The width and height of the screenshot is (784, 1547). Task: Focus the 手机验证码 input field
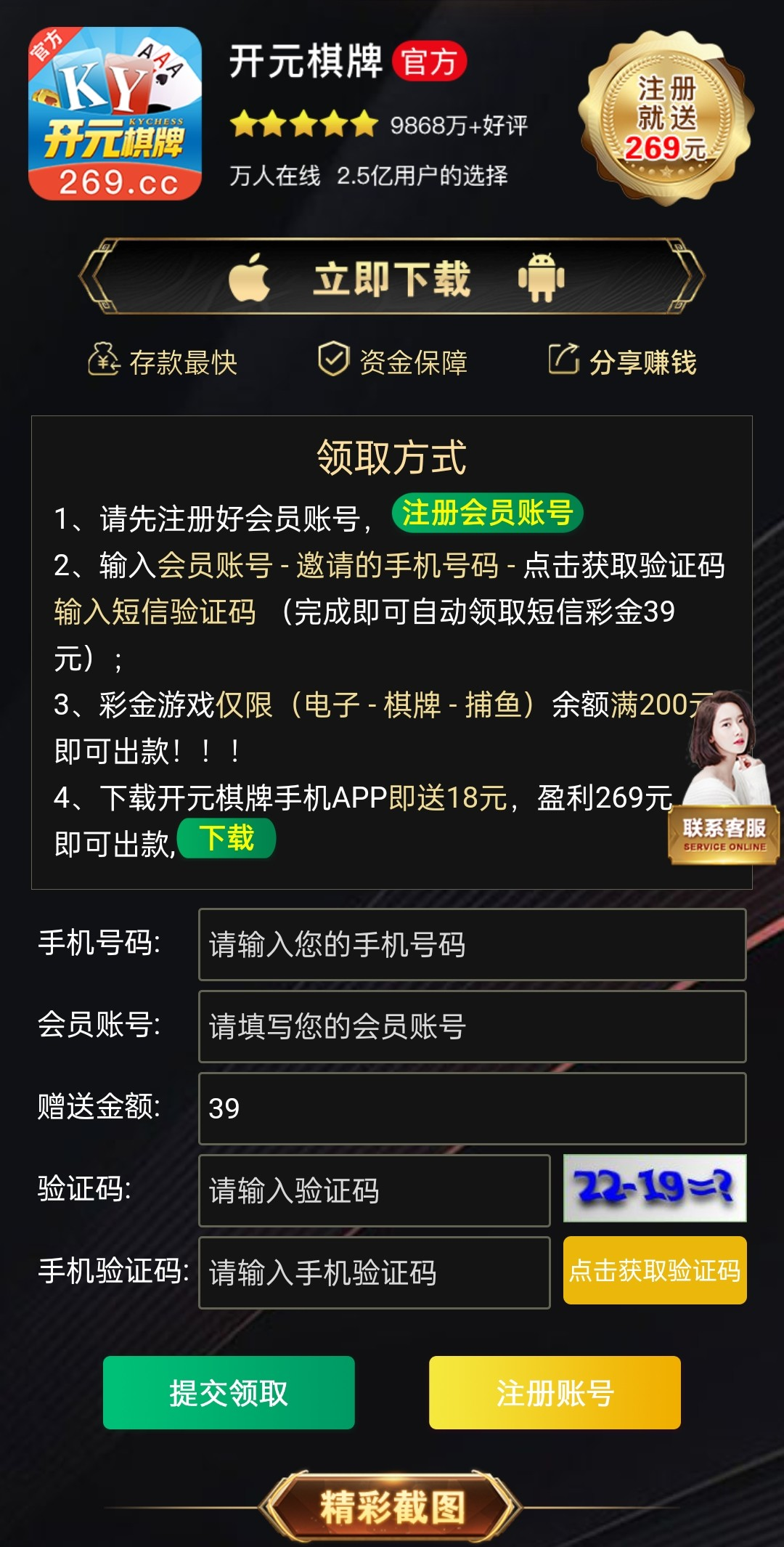pyautogui.click(x=374, y=1272)
